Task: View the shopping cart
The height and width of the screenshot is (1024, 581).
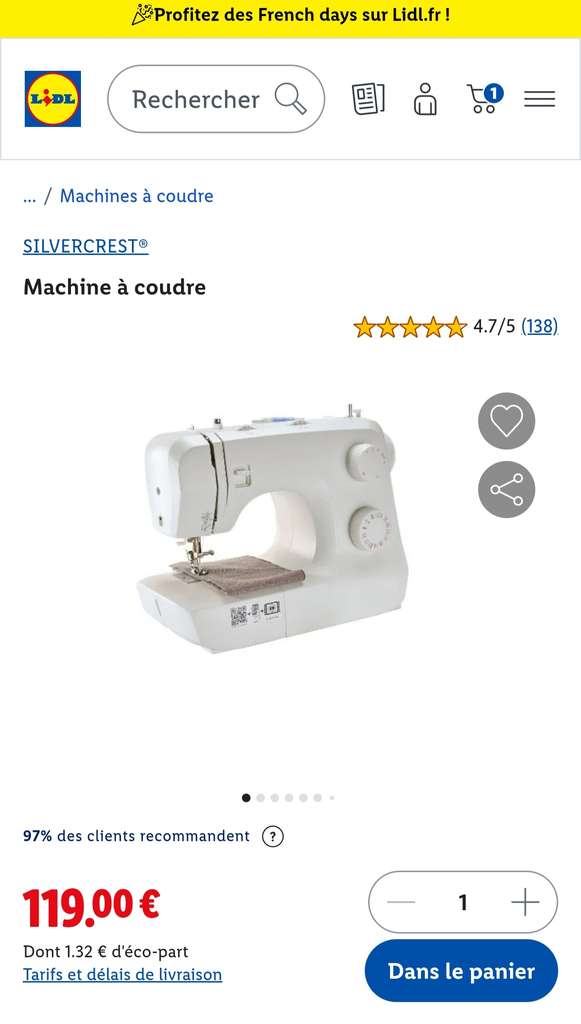Action: click(485, 99)
